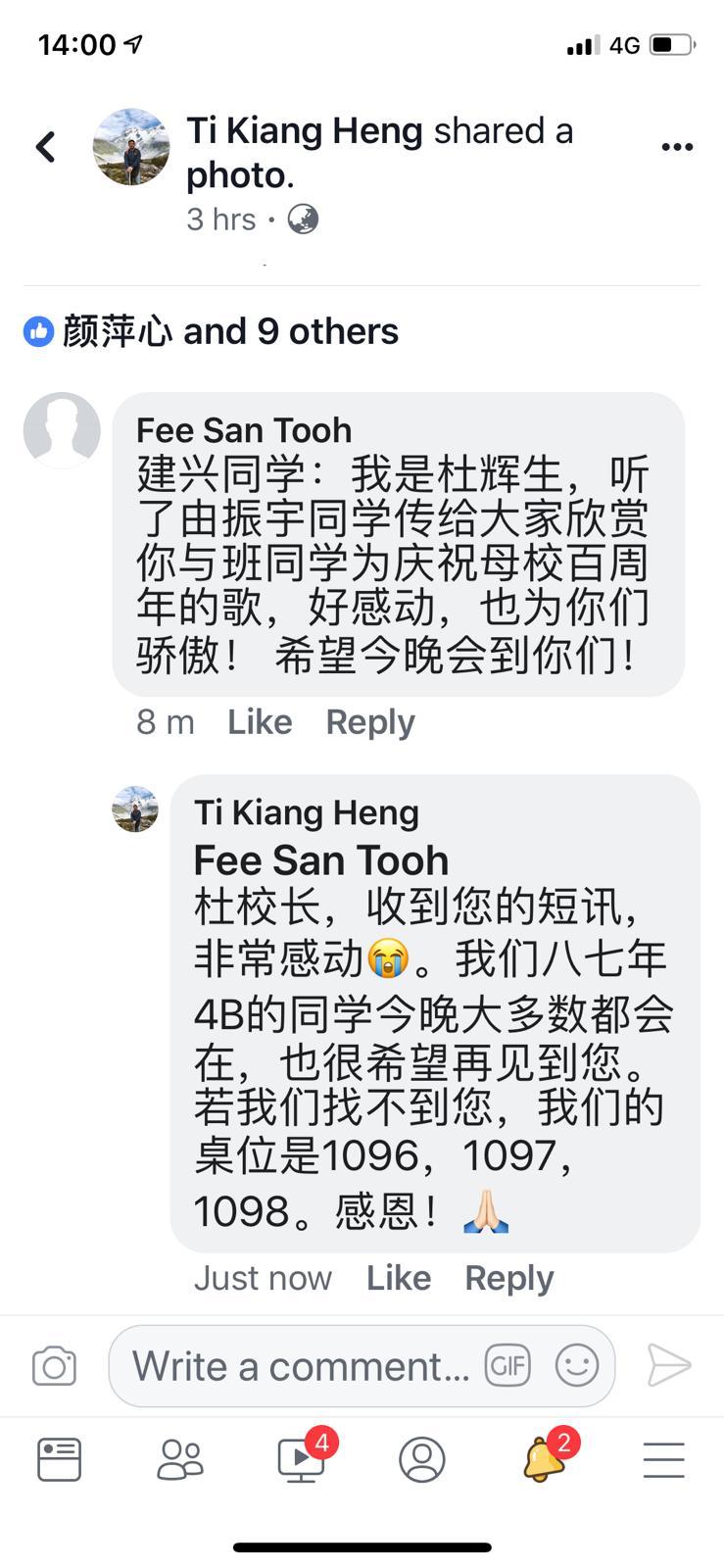This screenshot has height=1568, width=724.
Task: Open the emoji picker
Action: (578, 1364)
